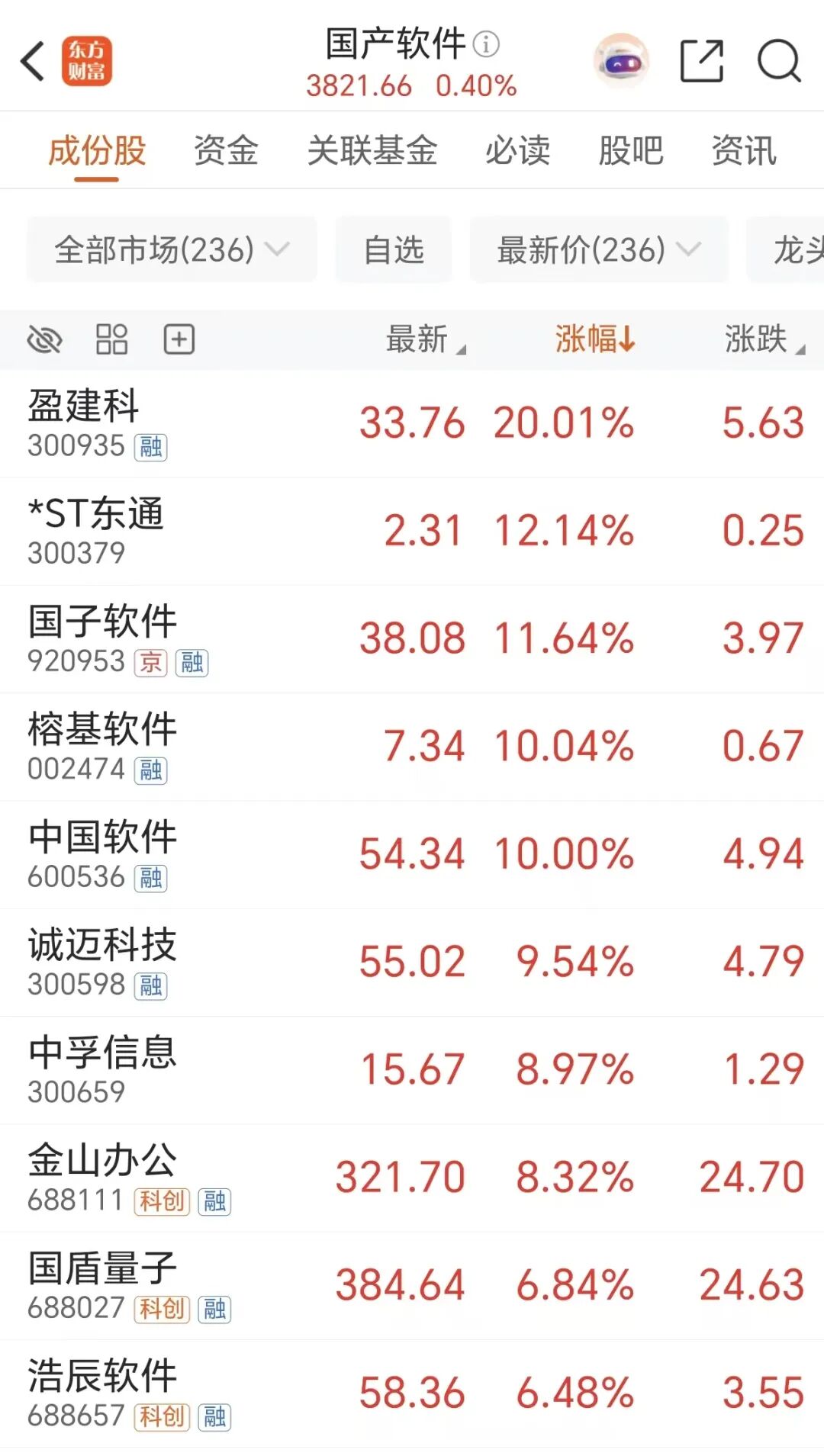Screen dimensions: 824x1456
Task: Tap the info icon beside 国产软件
Action: point(486,43)
